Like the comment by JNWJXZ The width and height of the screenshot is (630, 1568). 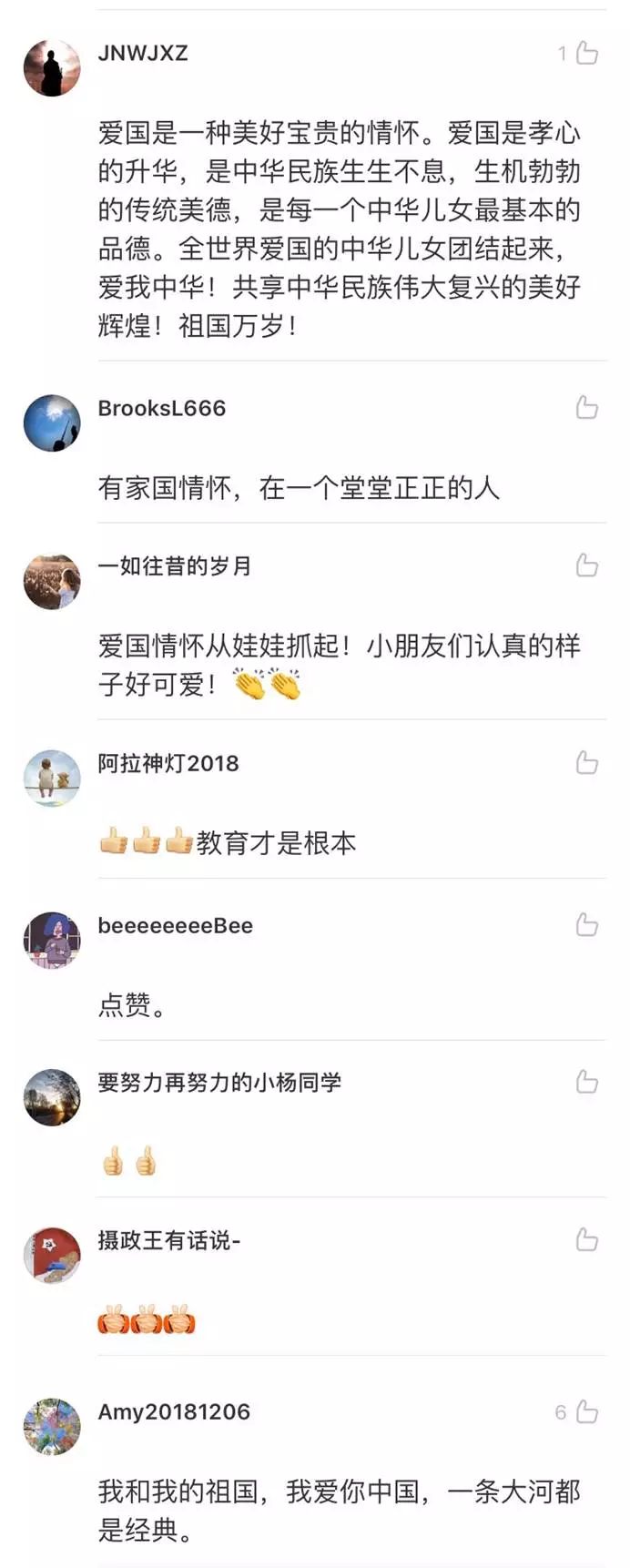coord(587,53)
